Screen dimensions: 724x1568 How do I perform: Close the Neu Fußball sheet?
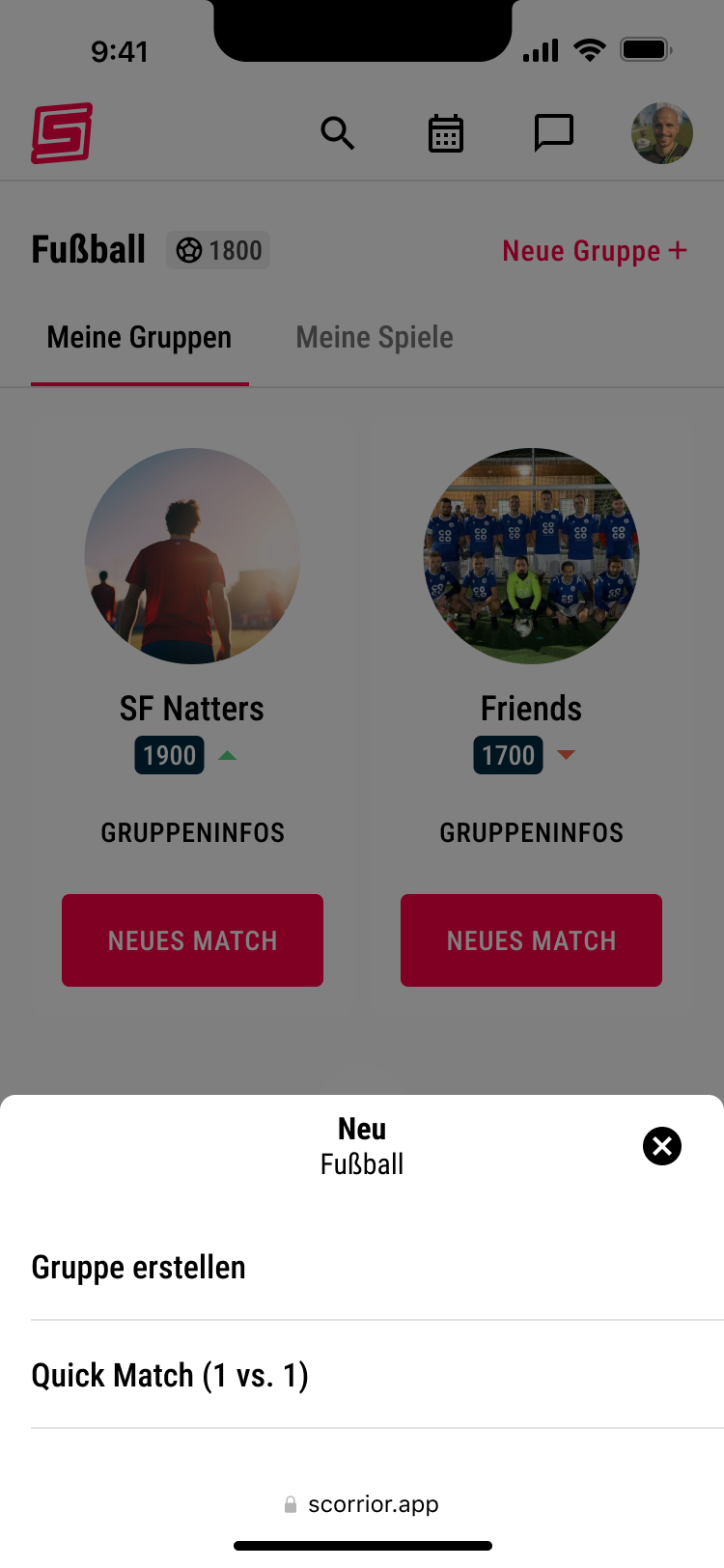click(x=662, y=1146)
